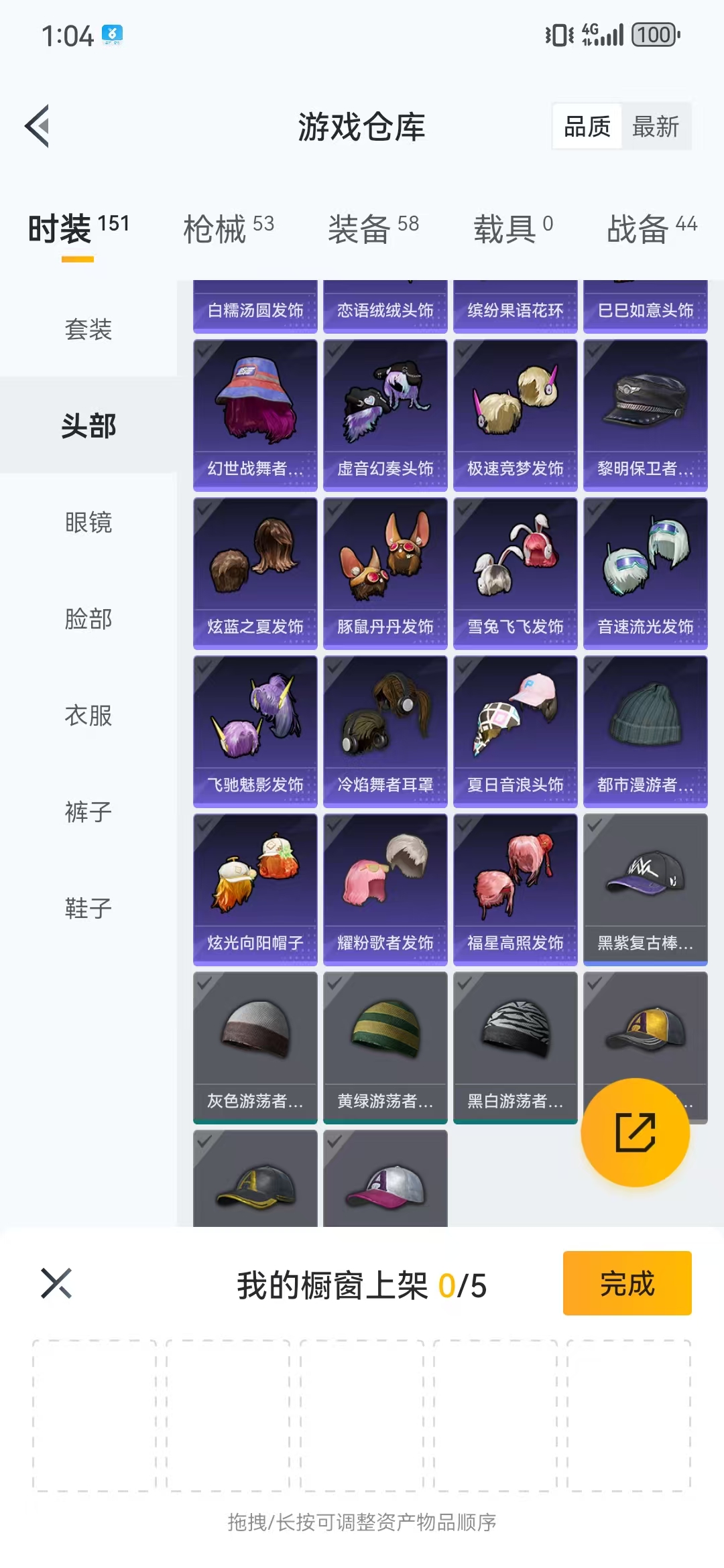Select the 夏日音浪头饰 item
The image size is (724, 1568).
[515, 730]
